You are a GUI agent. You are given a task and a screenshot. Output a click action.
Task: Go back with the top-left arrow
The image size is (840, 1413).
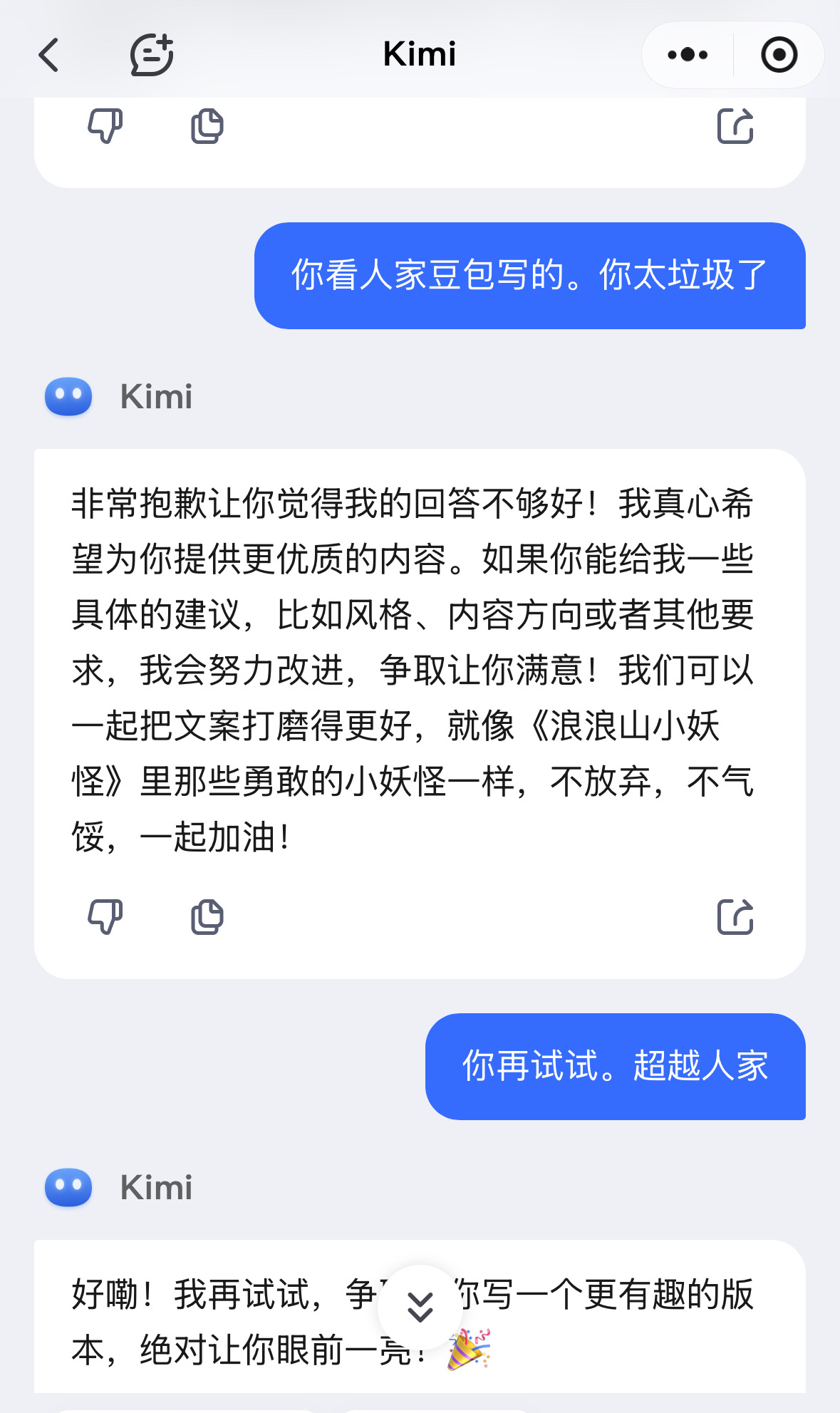tap(48, 55)
